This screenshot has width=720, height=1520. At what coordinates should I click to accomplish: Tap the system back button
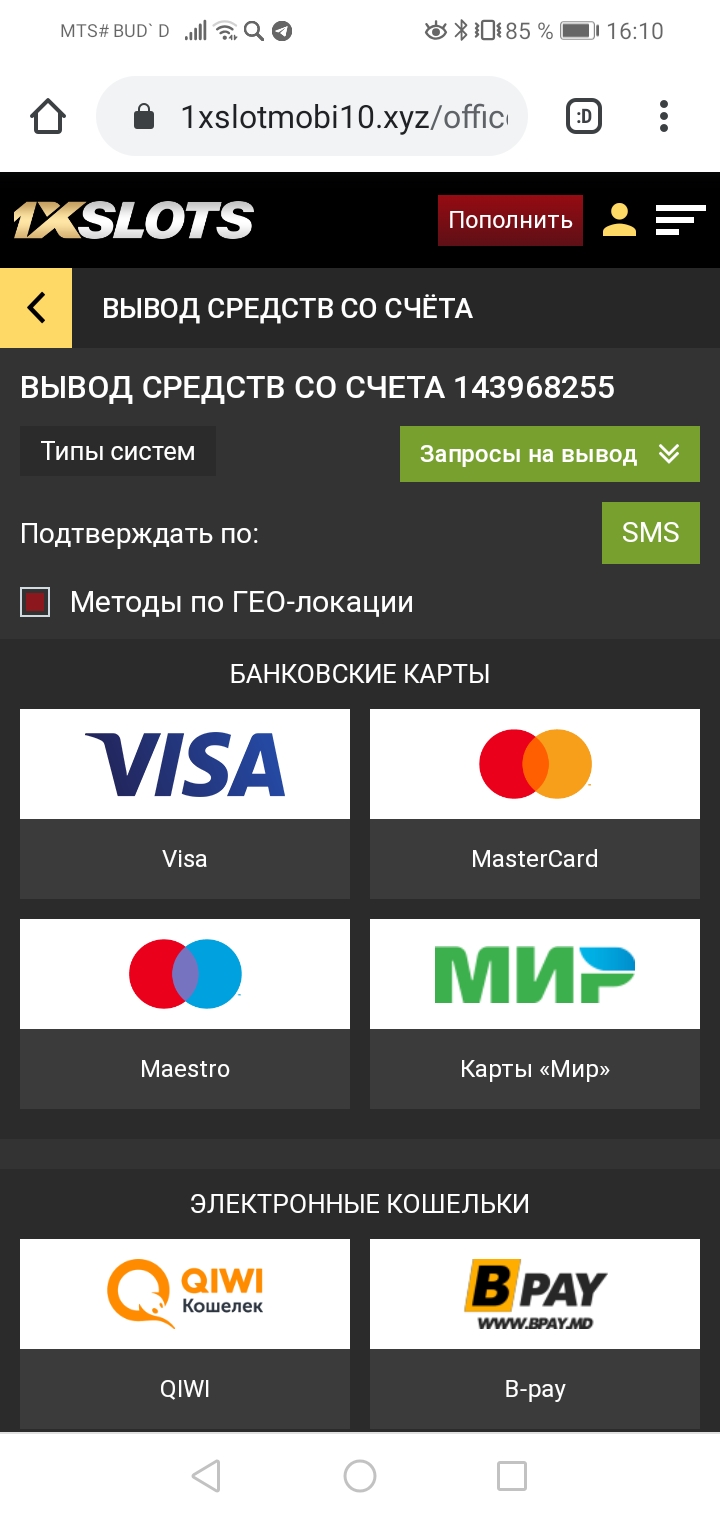coord(206,1475)
